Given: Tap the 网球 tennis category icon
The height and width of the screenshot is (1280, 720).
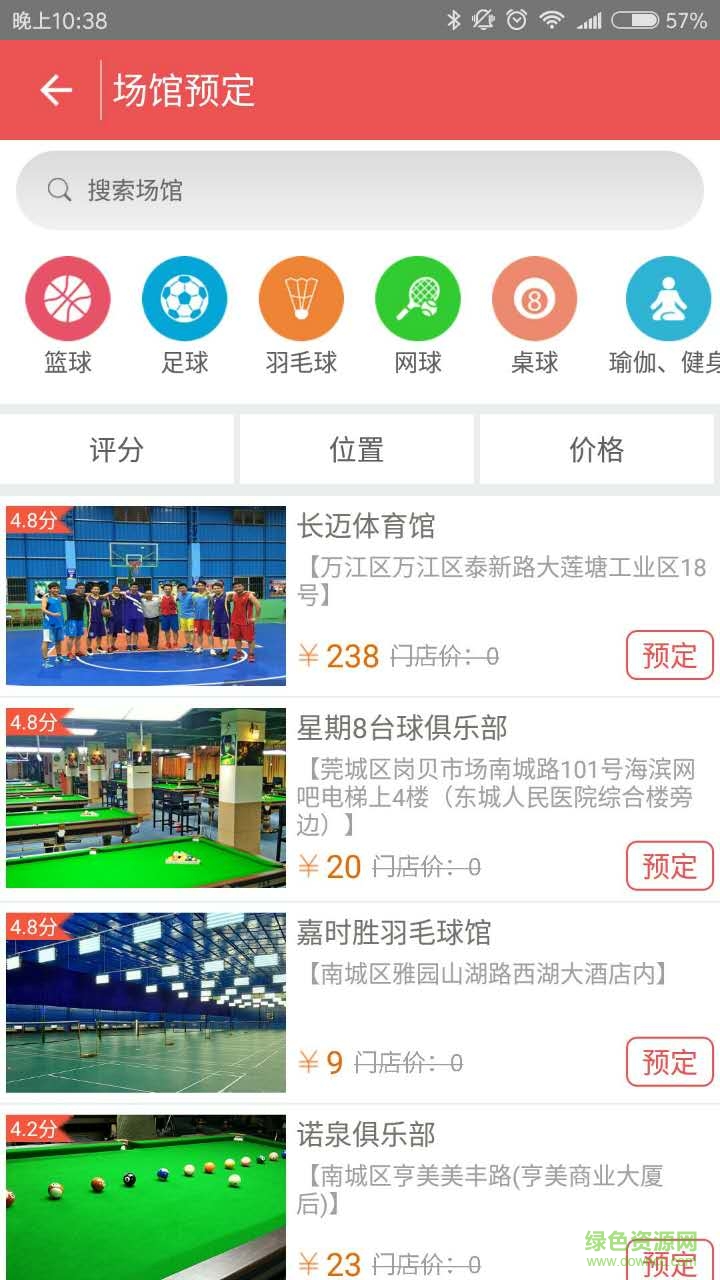Looking at the screenshot, I should [x=418, y=297].
